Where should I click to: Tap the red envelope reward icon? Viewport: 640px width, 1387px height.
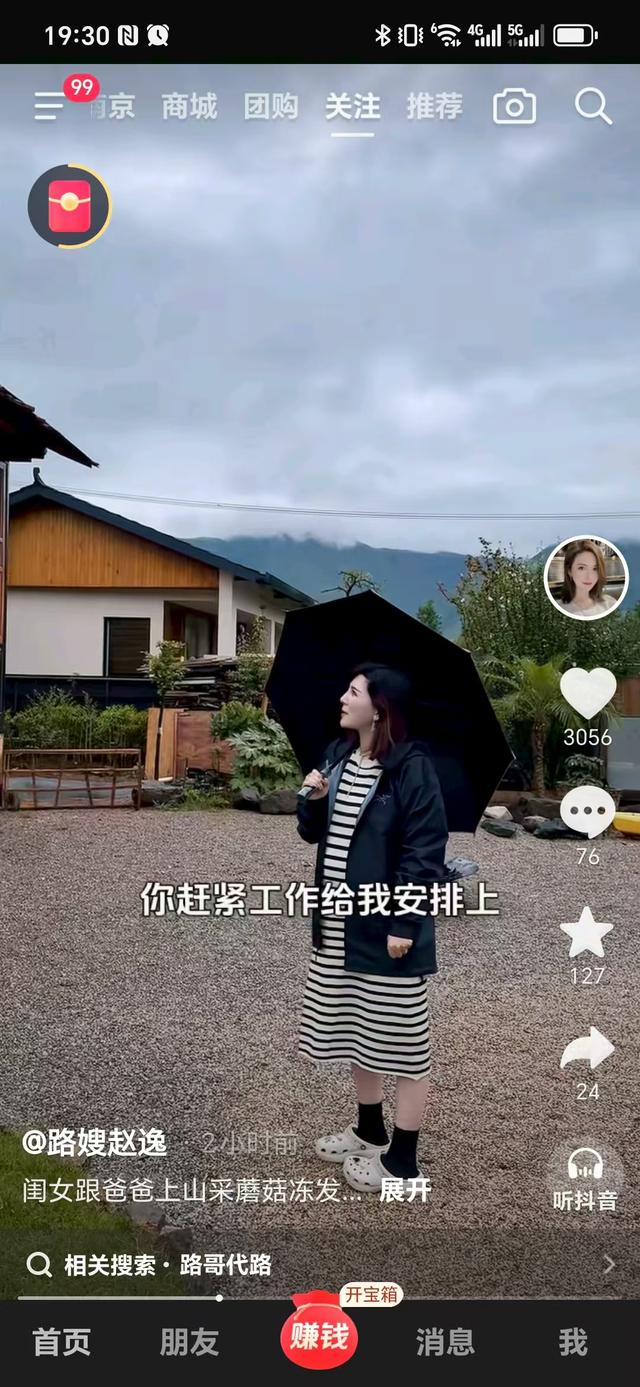click(69, 206)
